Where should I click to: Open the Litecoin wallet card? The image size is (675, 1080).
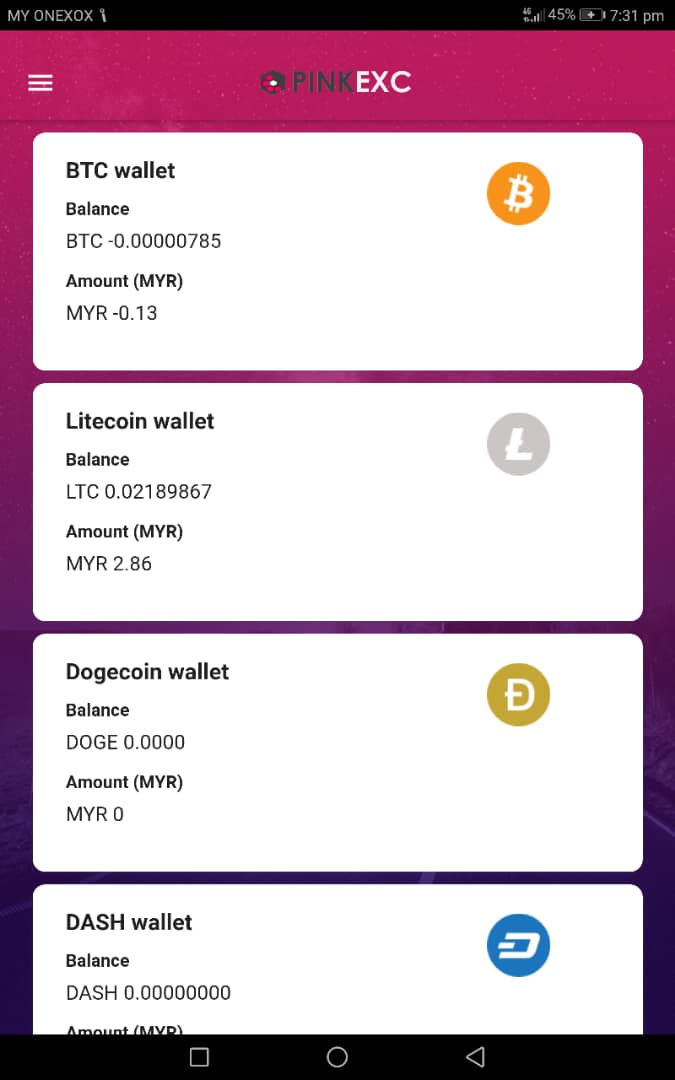click(x=338, y=502)
